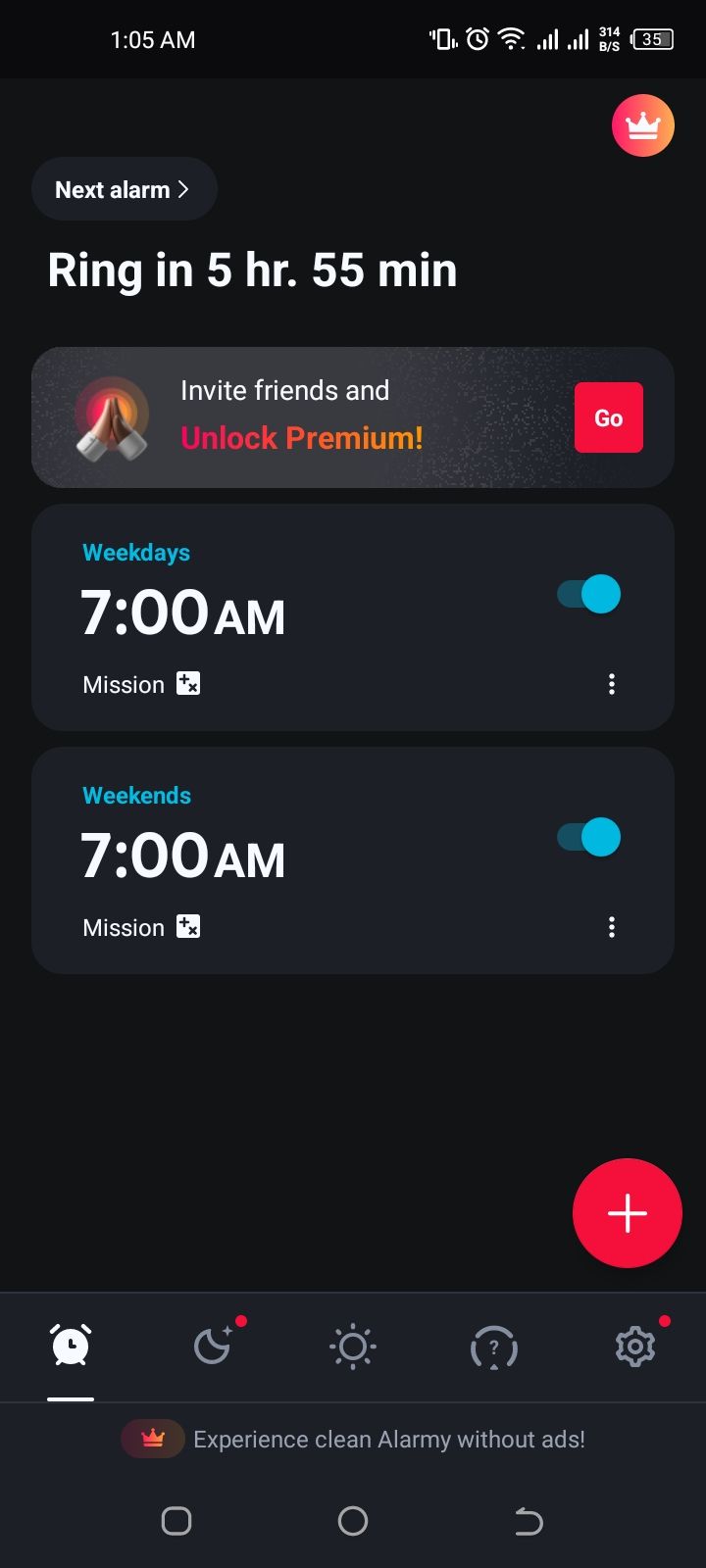
Task: Tap Go on the invite friends banner
Action: coord(608,417)
